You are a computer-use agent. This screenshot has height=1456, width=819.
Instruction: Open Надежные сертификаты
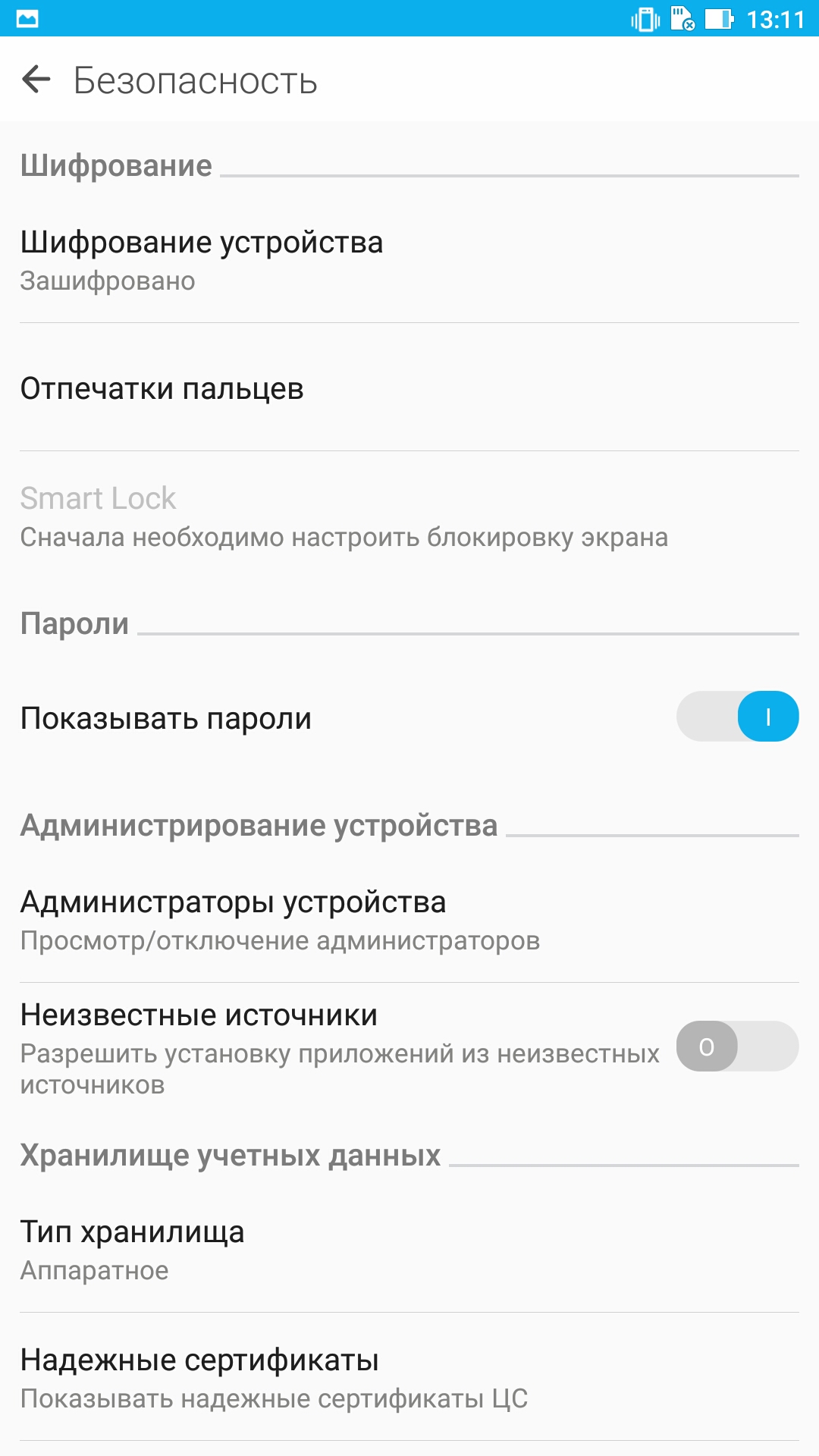coord(409,1377)
